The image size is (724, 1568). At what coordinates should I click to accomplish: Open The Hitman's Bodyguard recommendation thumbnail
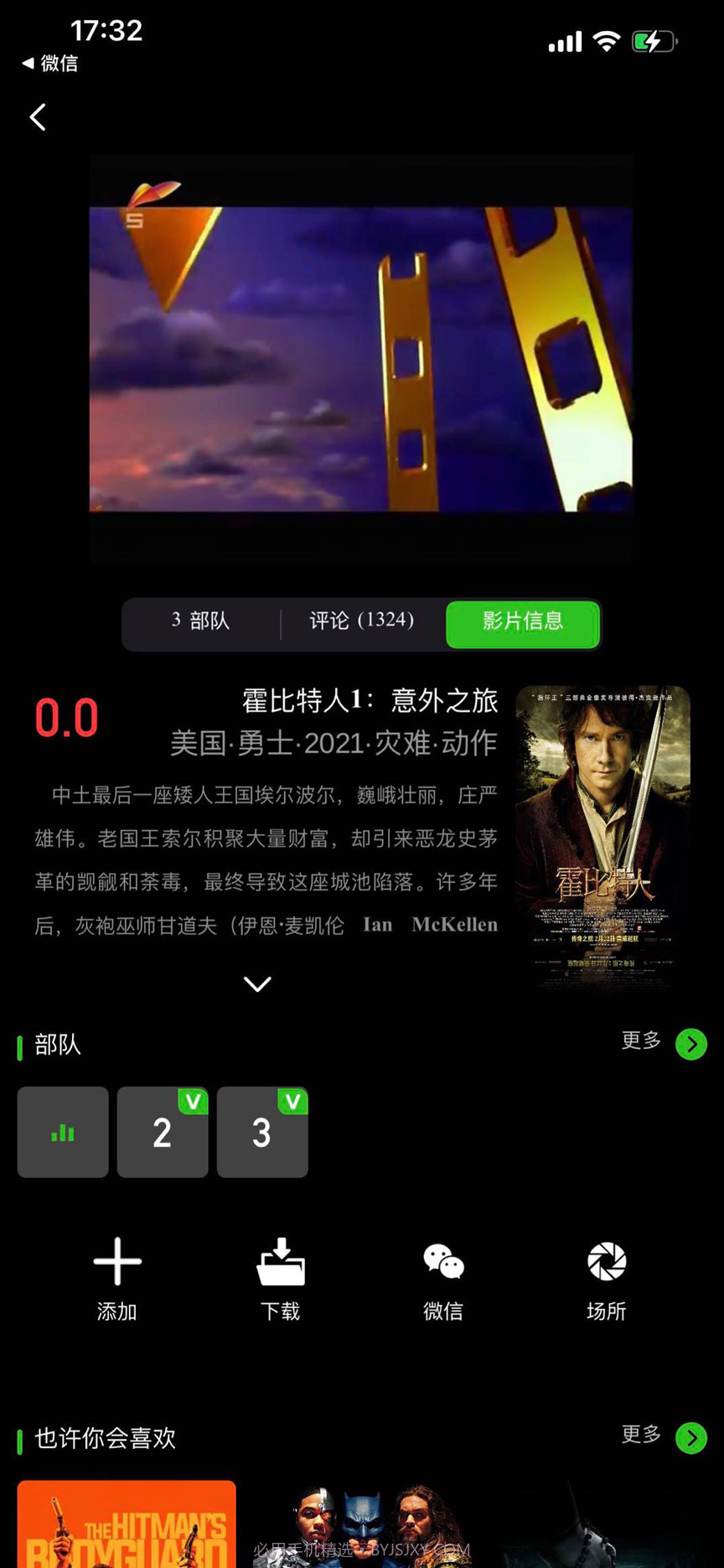(x=126, y=1526)
